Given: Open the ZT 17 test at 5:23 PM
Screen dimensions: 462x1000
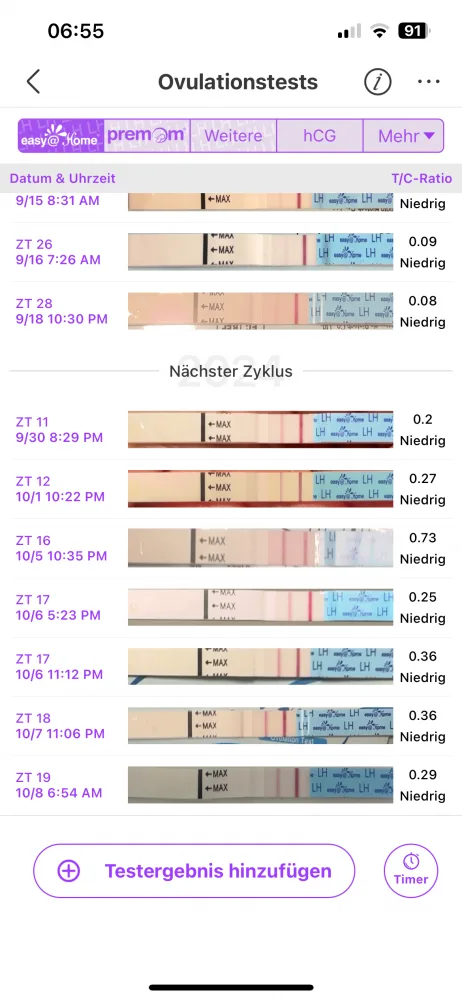Looking at the screenshot, I should pos(231,608).
